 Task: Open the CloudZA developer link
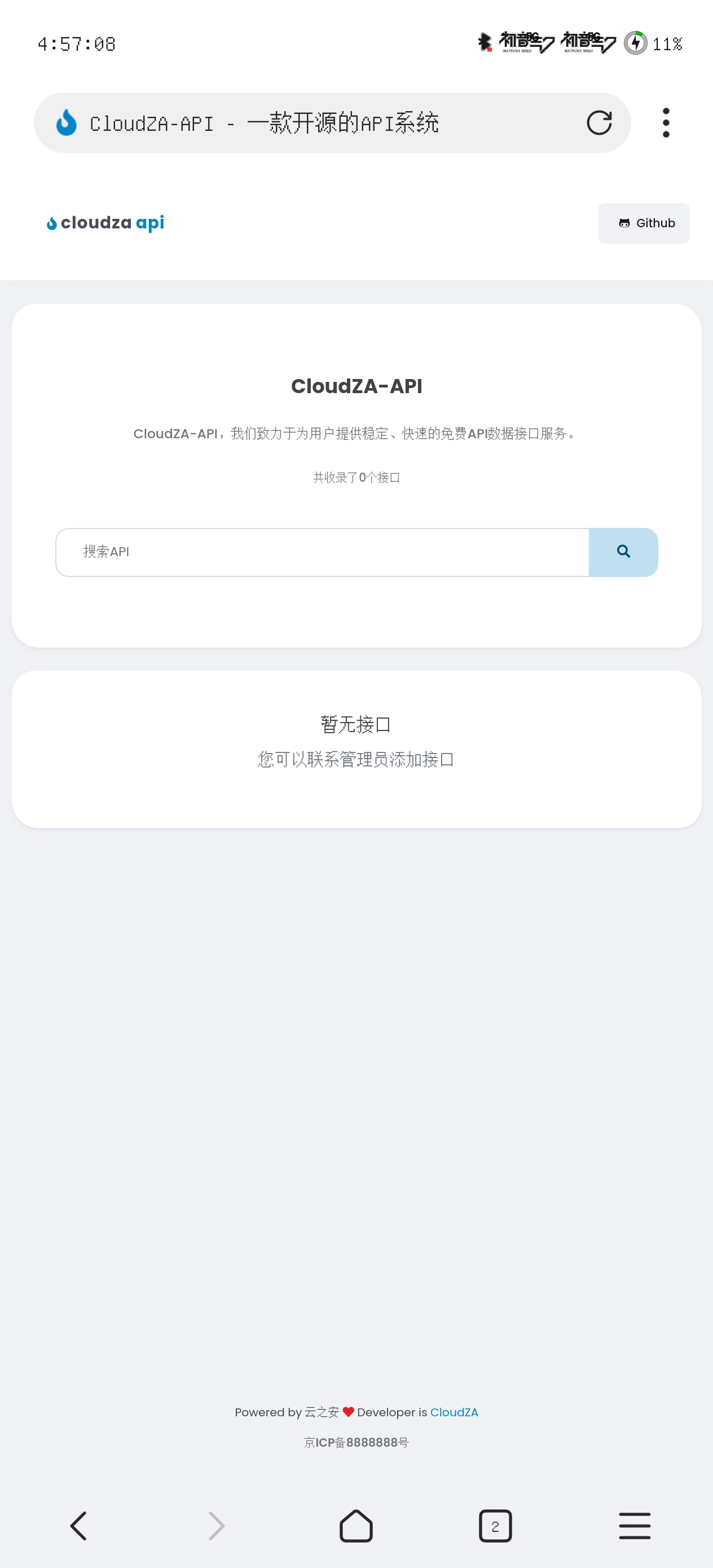[454, 1412]
